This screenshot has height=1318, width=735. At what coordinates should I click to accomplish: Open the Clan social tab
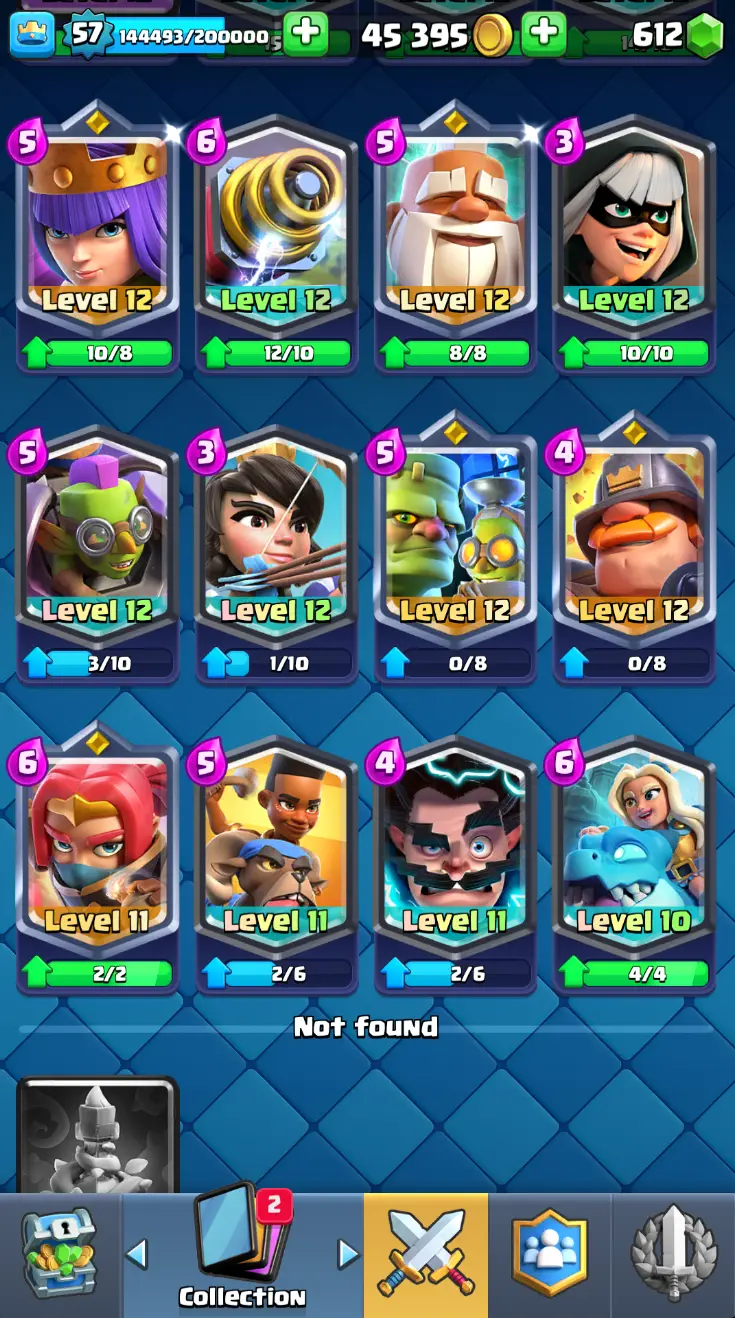click(x=550, y=1255)
